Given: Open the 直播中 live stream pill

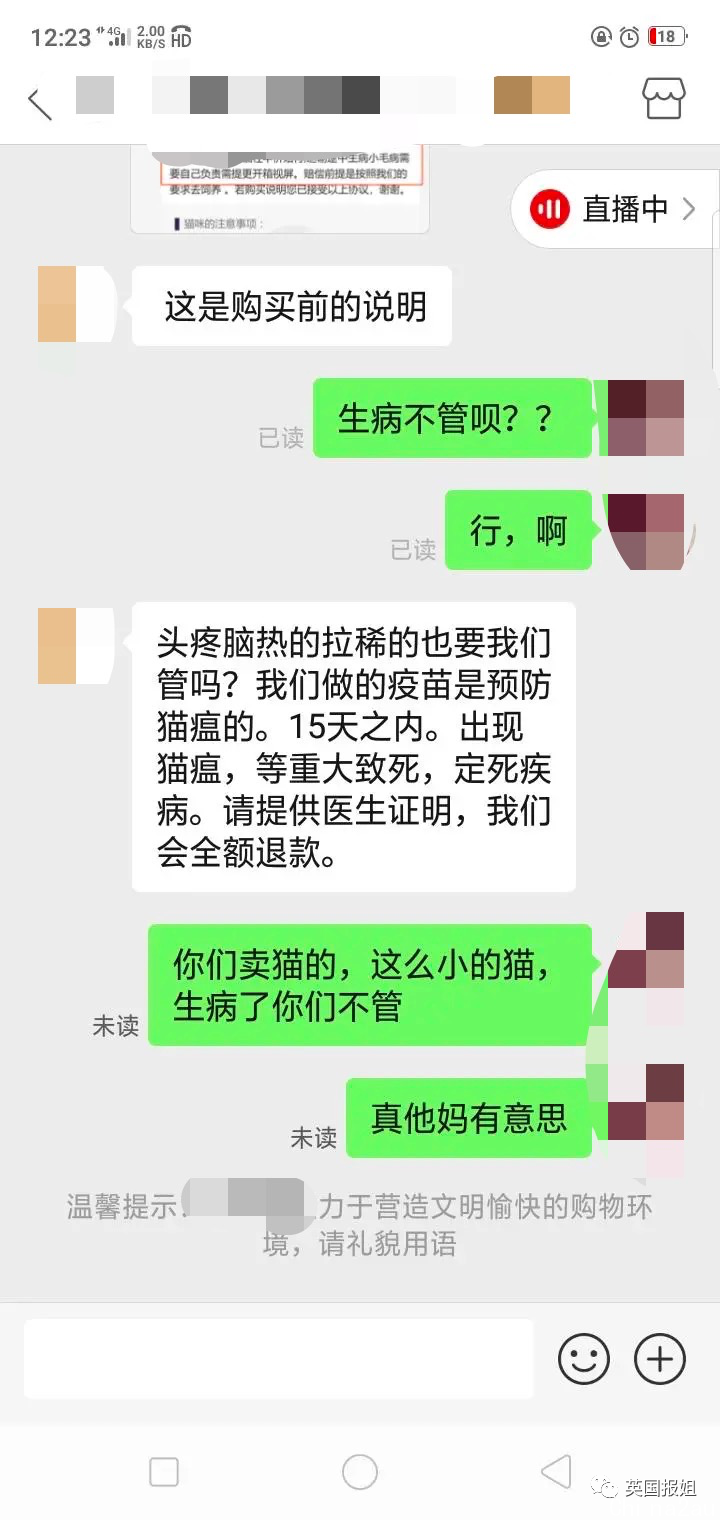Looking at the screenshot, I should [x=615, y=209].
